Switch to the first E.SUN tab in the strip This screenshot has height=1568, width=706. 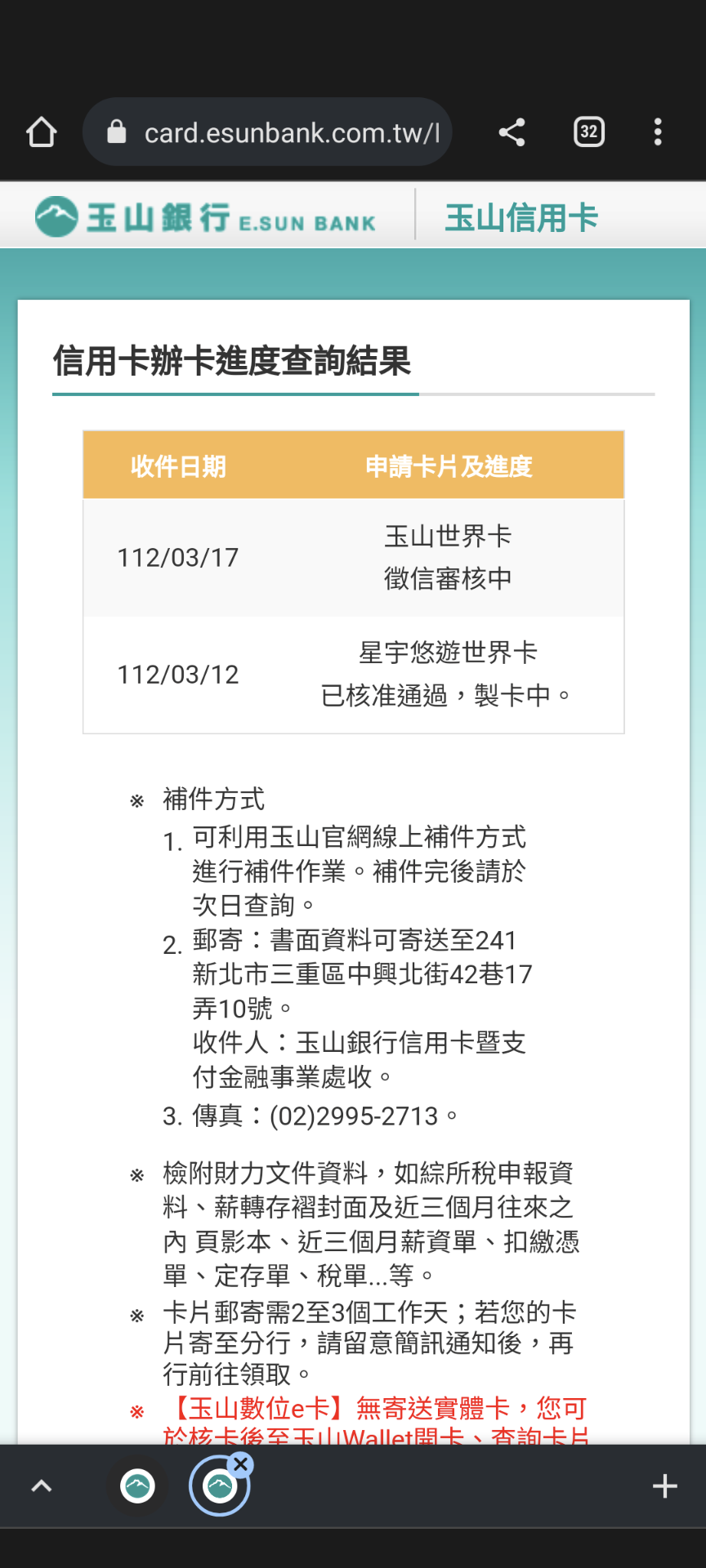[137, 1486]
